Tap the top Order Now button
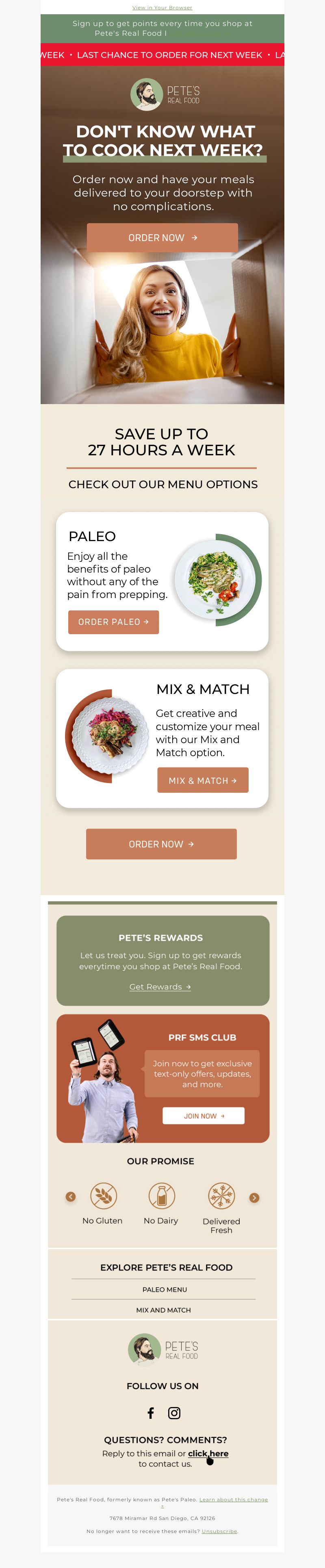 162,237
